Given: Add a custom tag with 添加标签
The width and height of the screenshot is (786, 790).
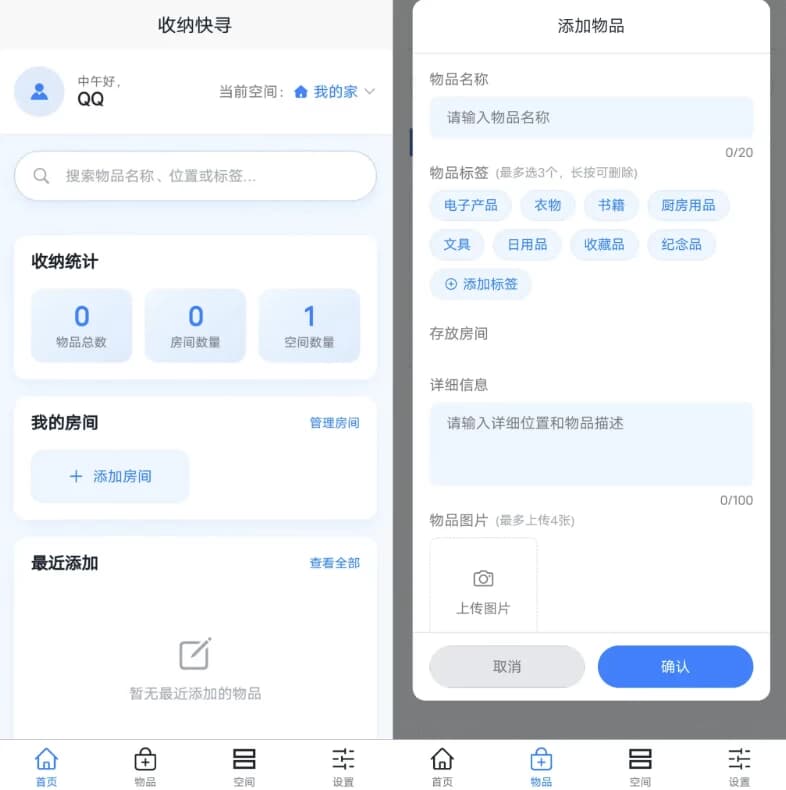Looking at the screenshot, I should [481, 284].
